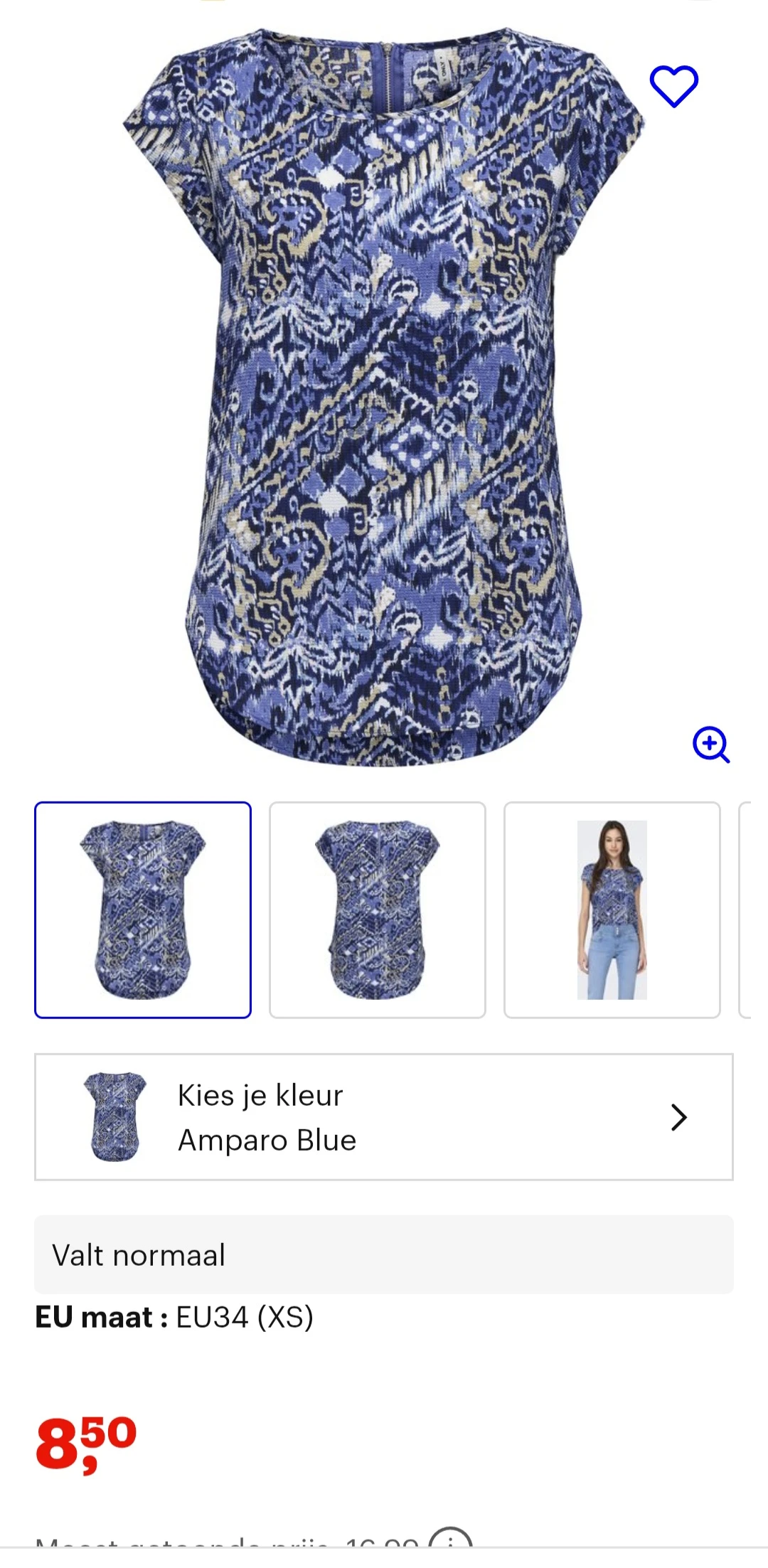The width and height of the screenshot is (768, 1568).
Task: View the photo of the model wearing the blouse
Action: (x=612, y=910)
